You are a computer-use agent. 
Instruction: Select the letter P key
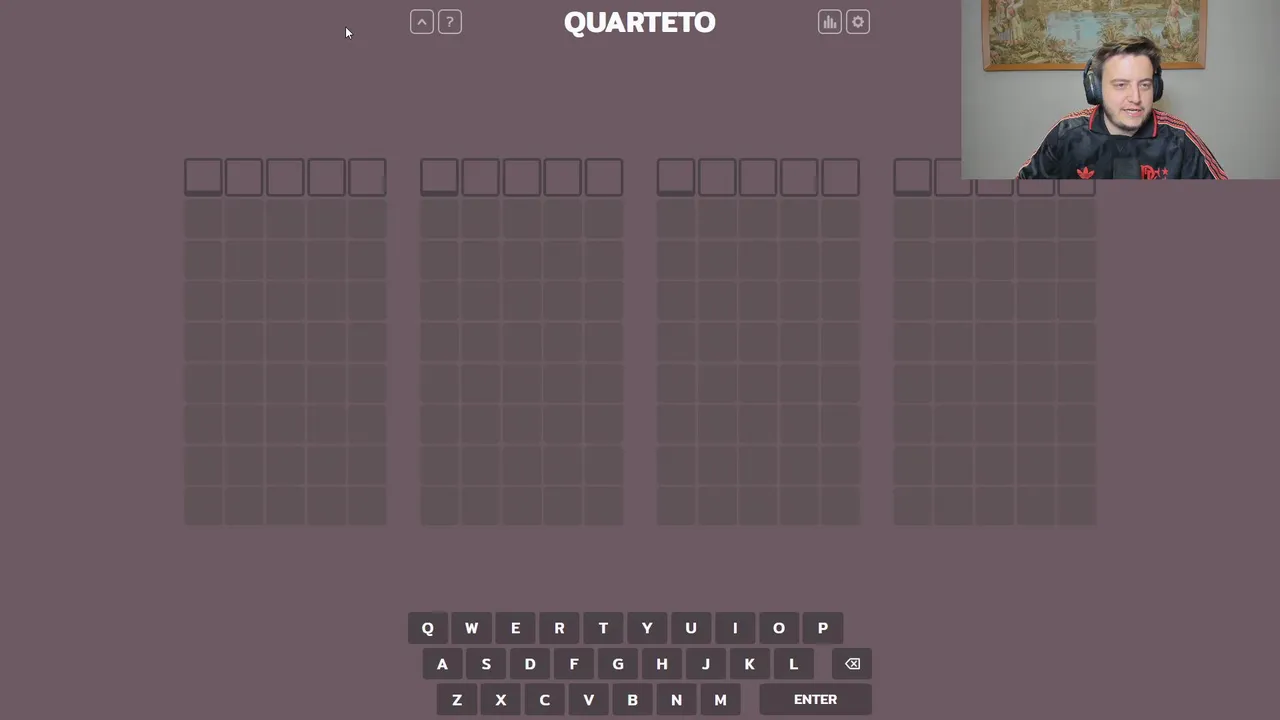pyautogui.click(x=823, y=628)
